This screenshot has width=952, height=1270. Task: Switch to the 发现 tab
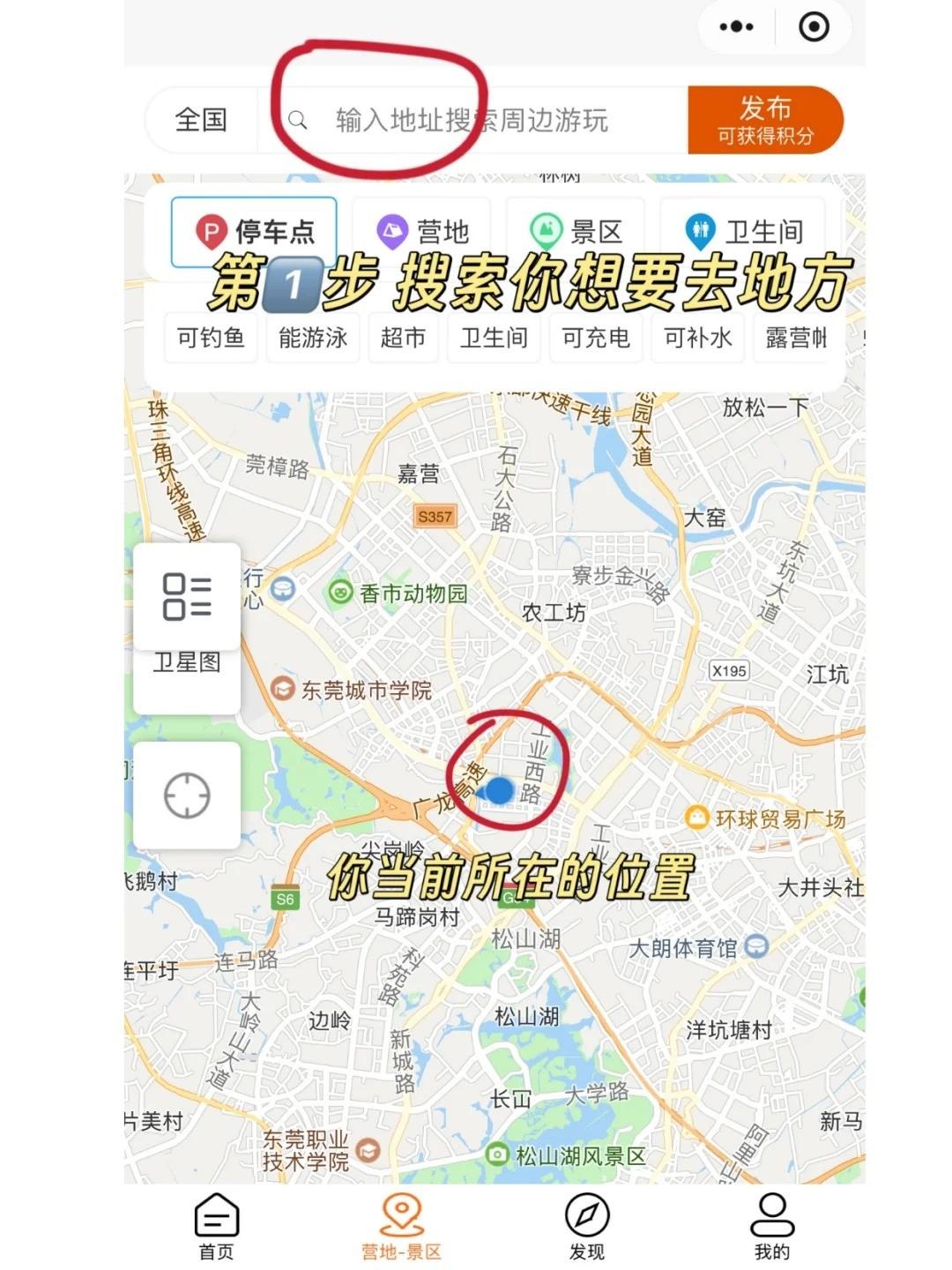(586, 1226)
